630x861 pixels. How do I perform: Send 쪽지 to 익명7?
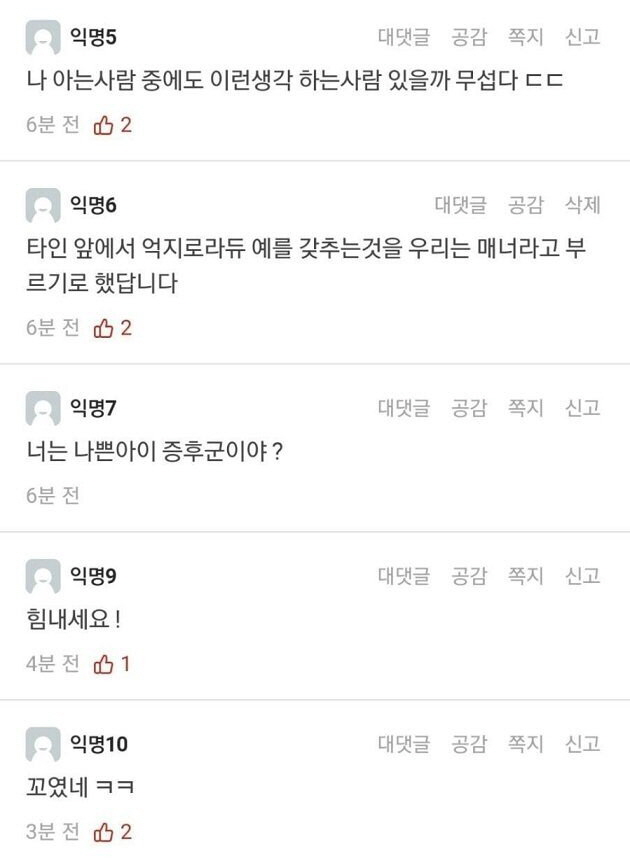(525, 408)
